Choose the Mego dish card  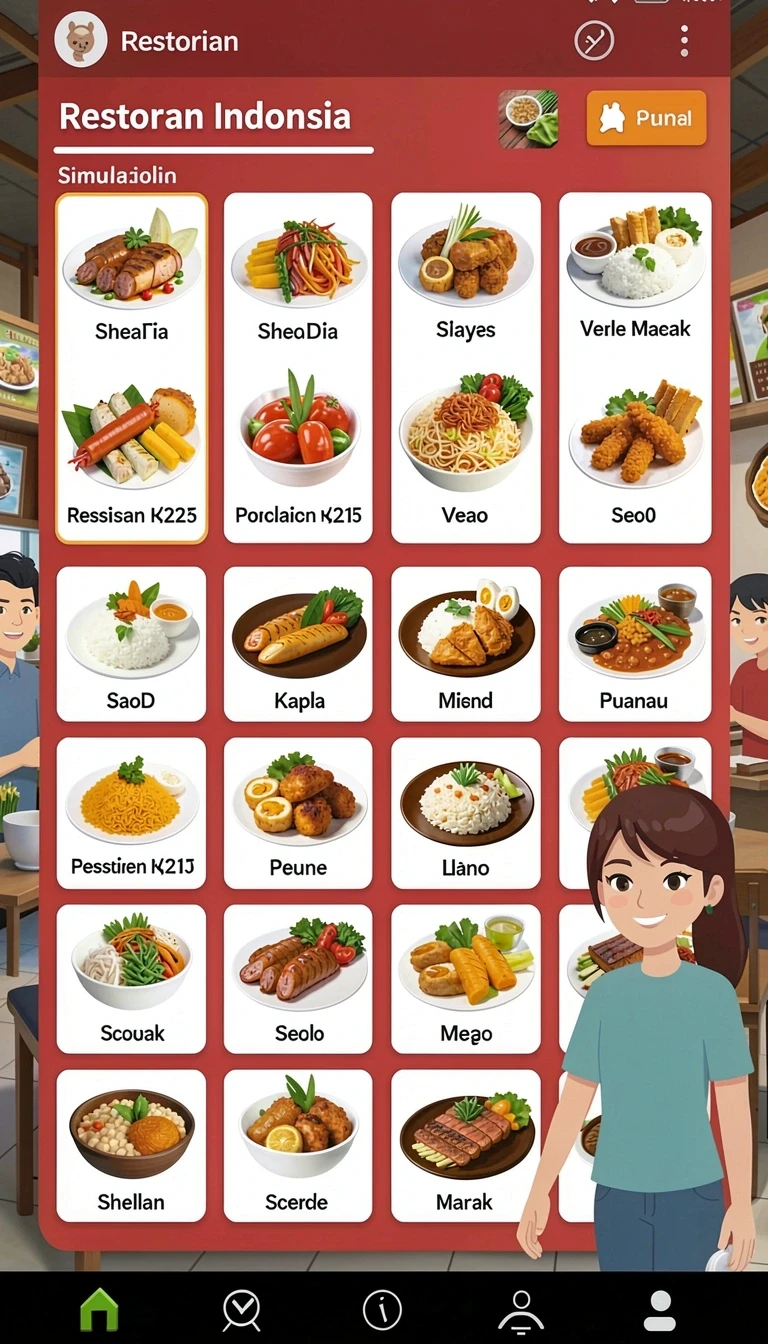[466, 979]
